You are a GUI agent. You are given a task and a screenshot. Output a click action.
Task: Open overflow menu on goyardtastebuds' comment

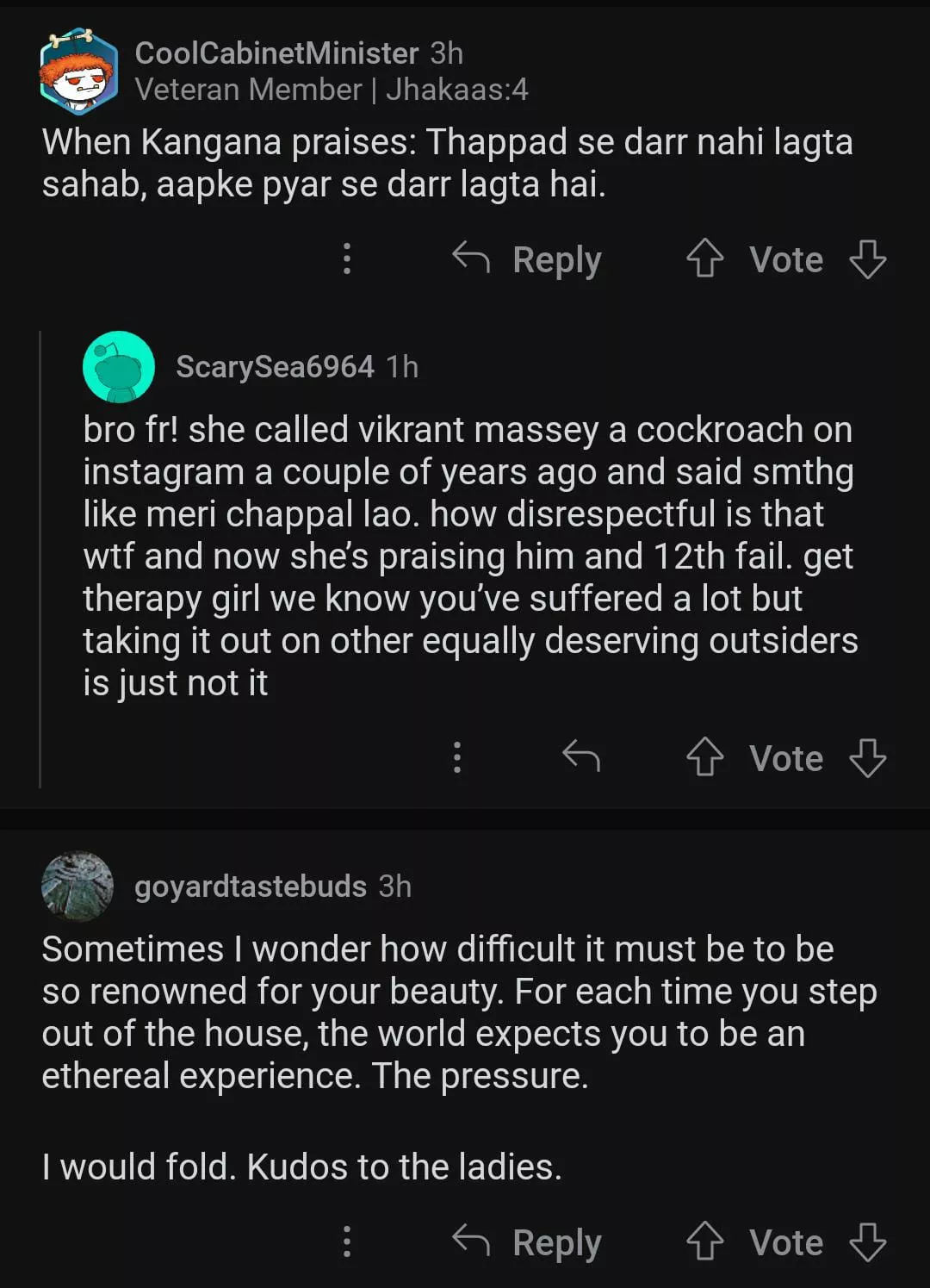(347, 1241)
